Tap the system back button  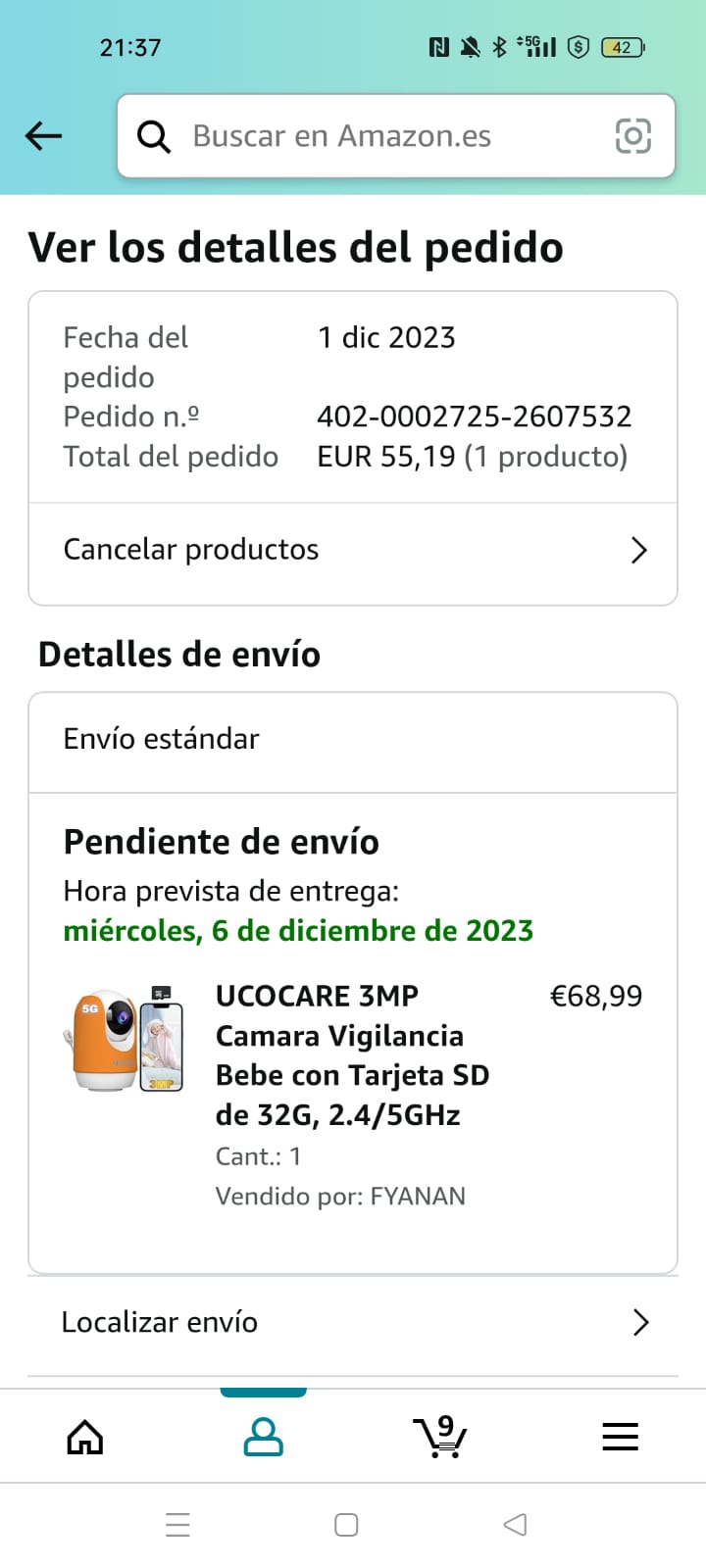pos(515,1525)
